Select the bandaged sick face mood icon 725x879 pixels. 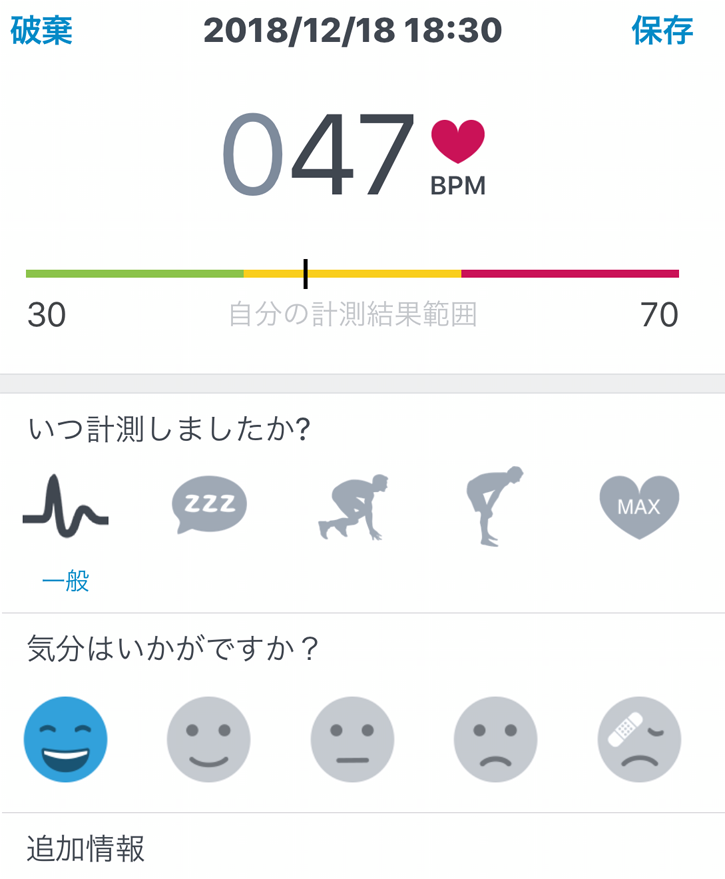[x=637, y=738]
